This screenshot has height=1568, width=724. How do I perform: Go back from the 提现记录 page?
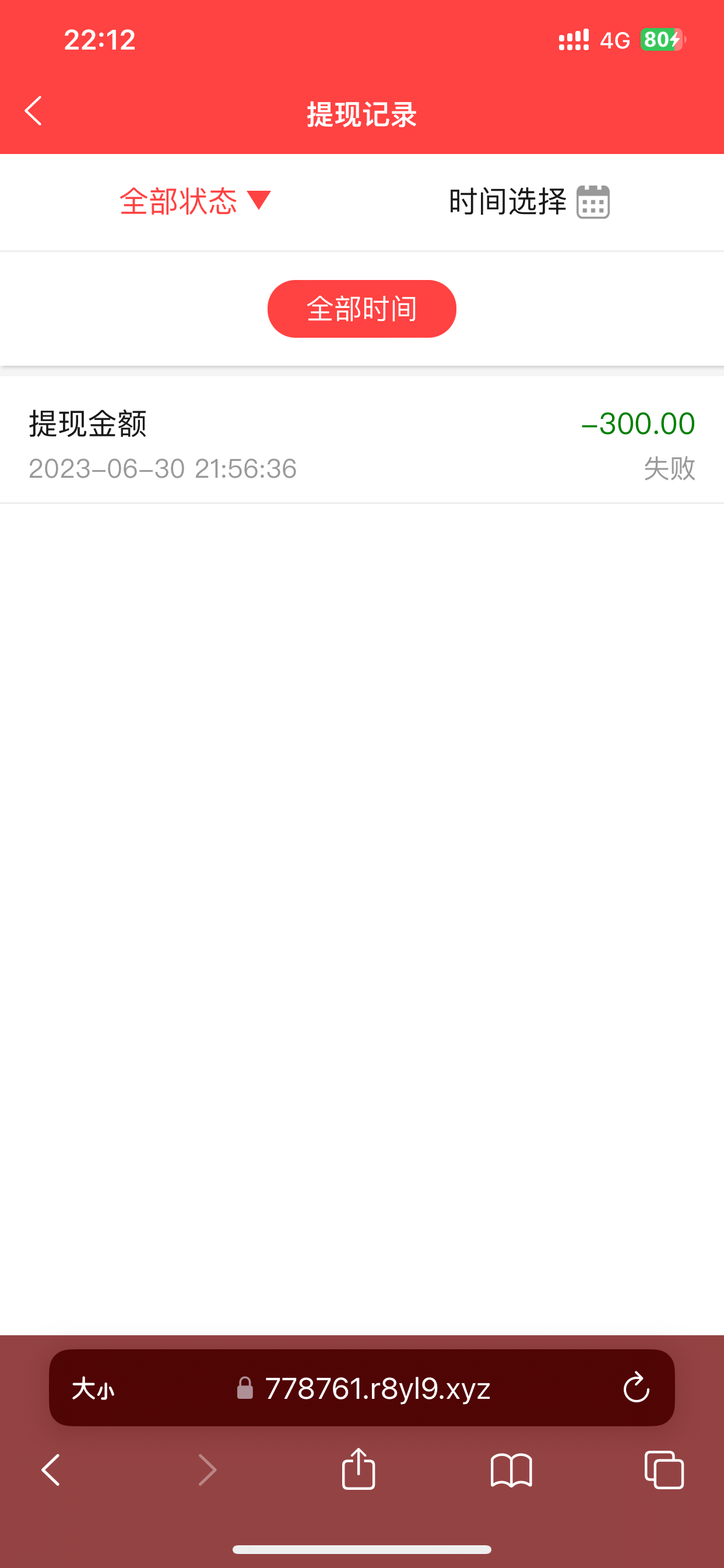[33, 111]
